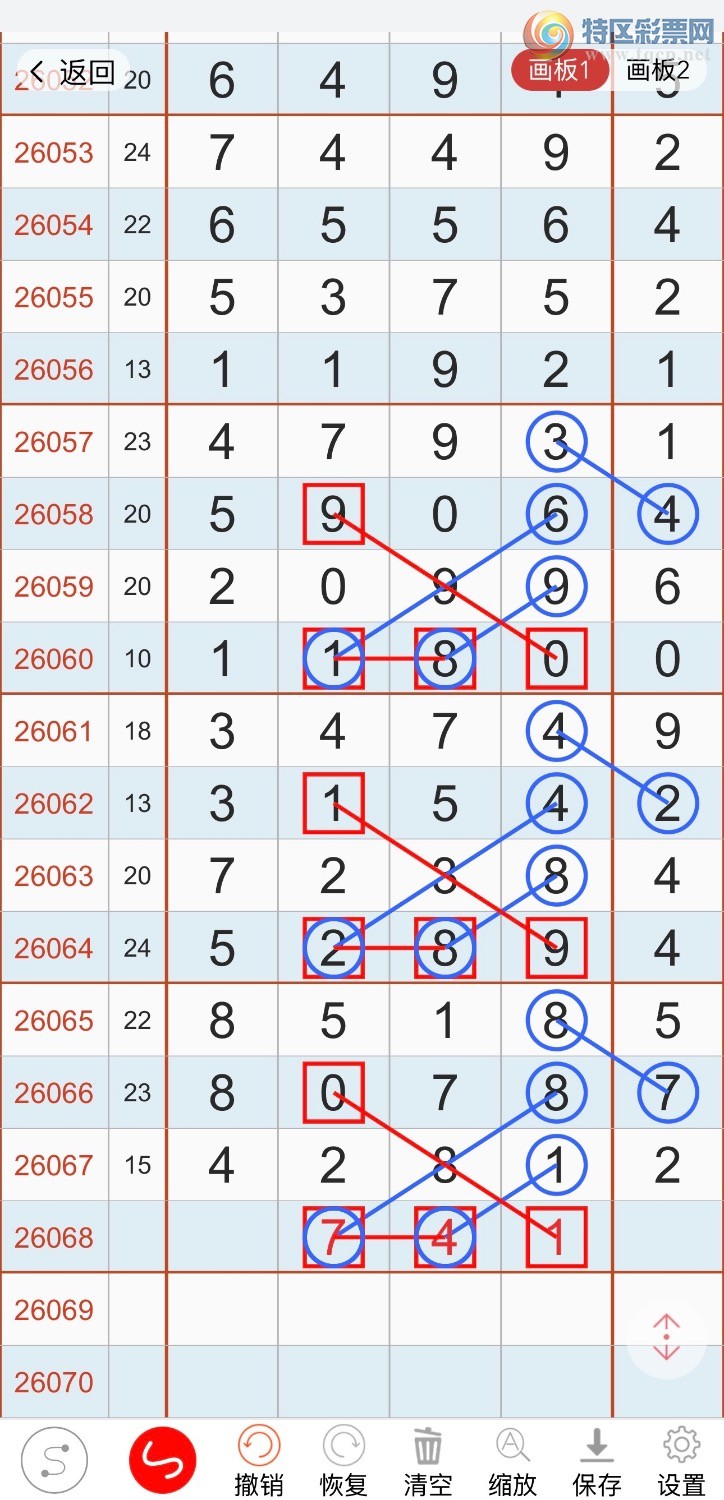
Task: Open the 缩放 zoom option
Action: (512, 1461)
